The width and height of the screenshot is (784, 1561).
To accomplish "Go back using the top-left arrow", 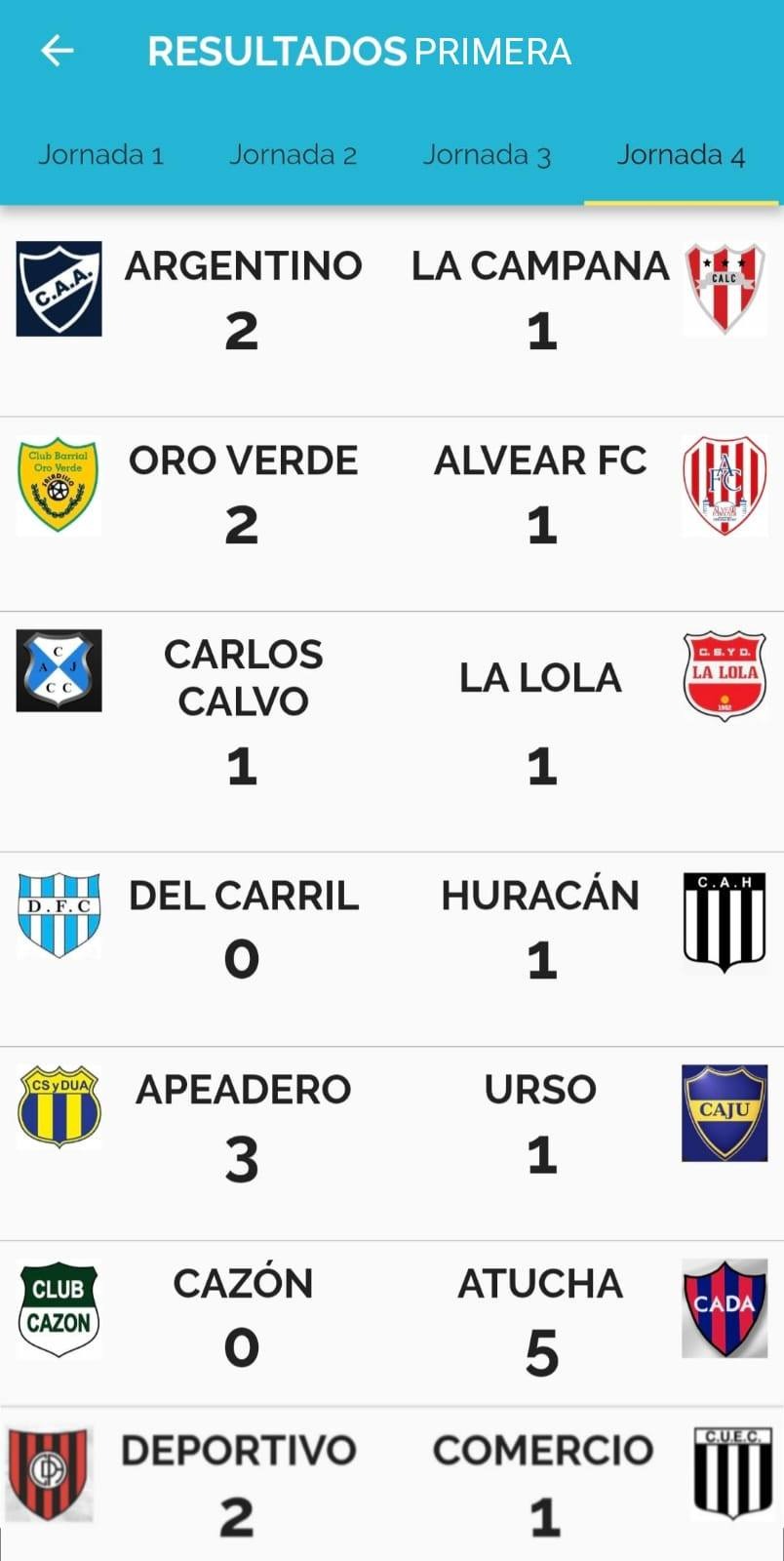I will click(x=57, y=51).
